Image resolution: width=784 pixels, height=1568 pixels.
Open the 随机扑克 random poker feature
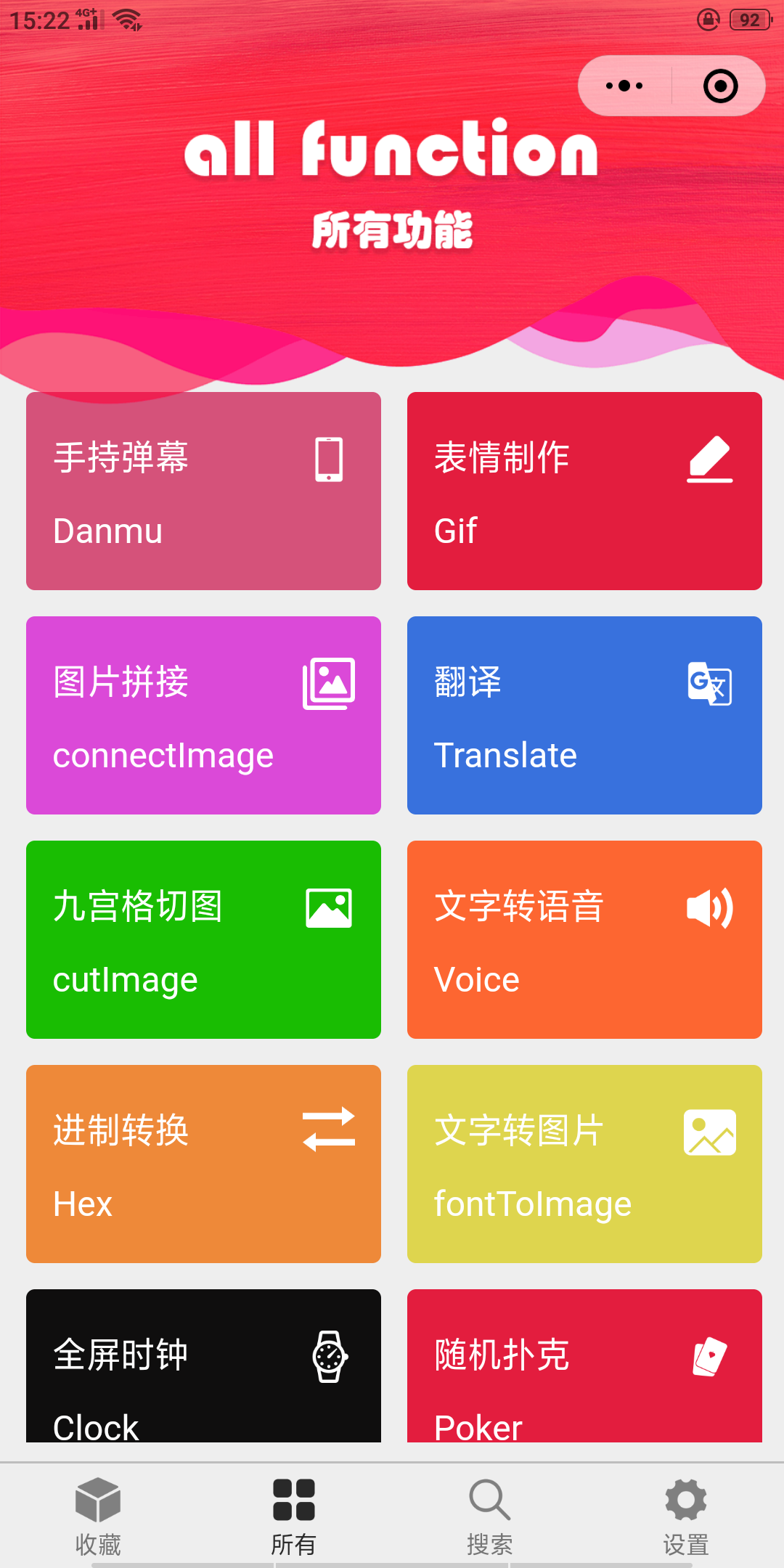click(x=584, y=1368)
